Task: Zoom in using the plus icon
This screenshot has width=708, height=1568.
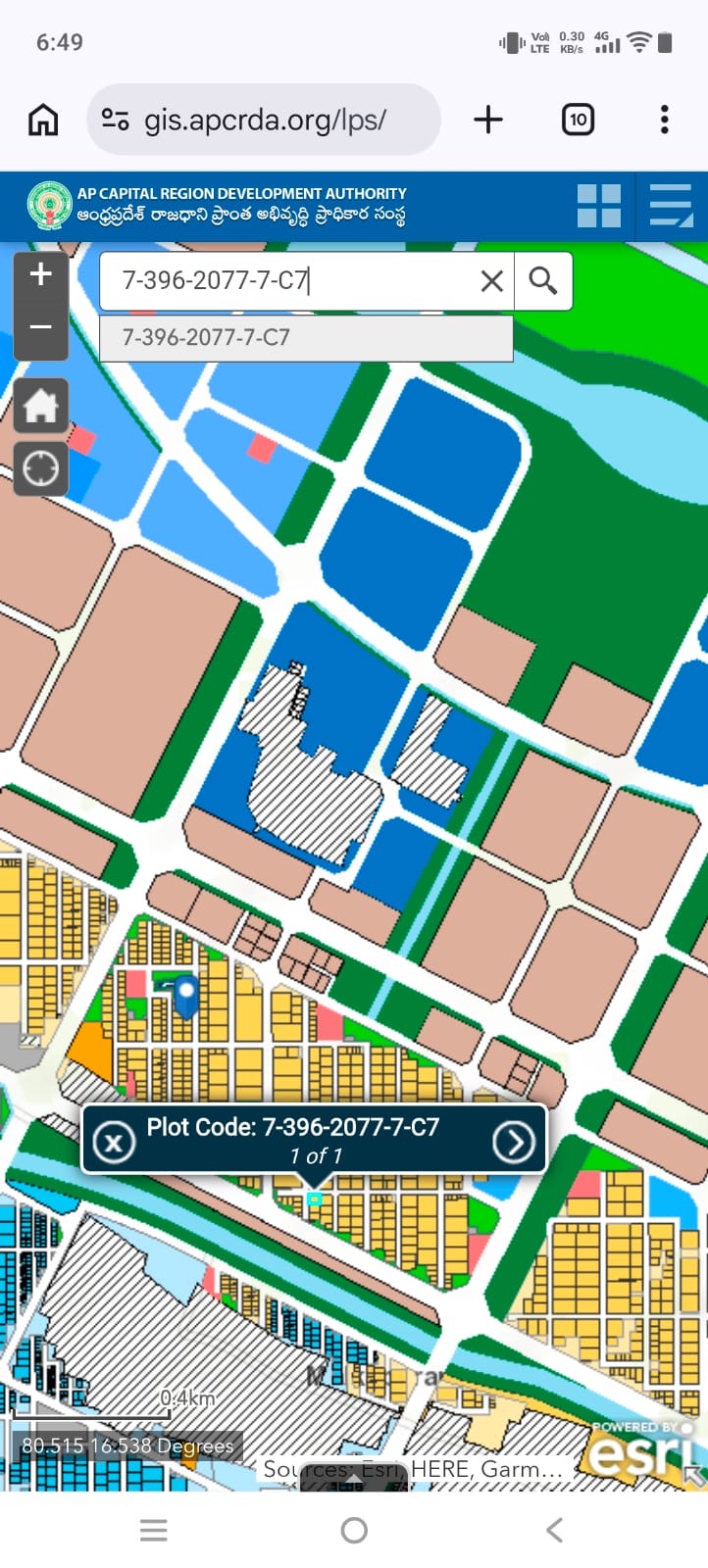Action: point(40,274)
